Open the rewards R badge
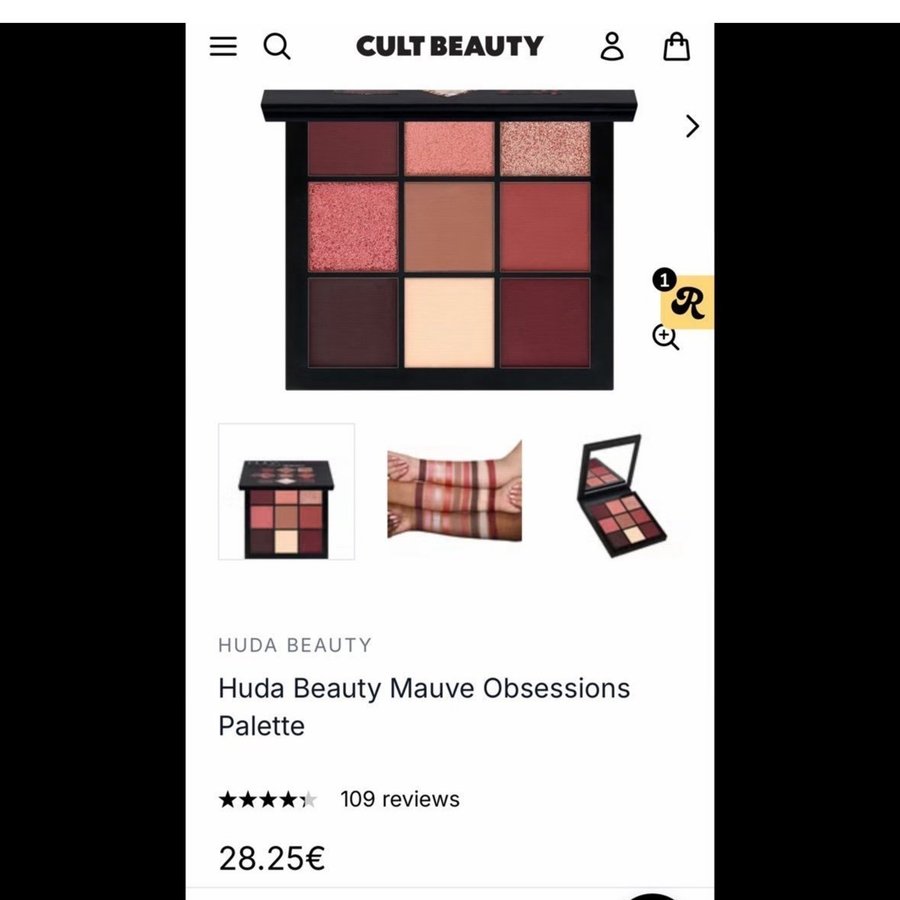This screenshot has width=900, height=900. pos(688,302)
